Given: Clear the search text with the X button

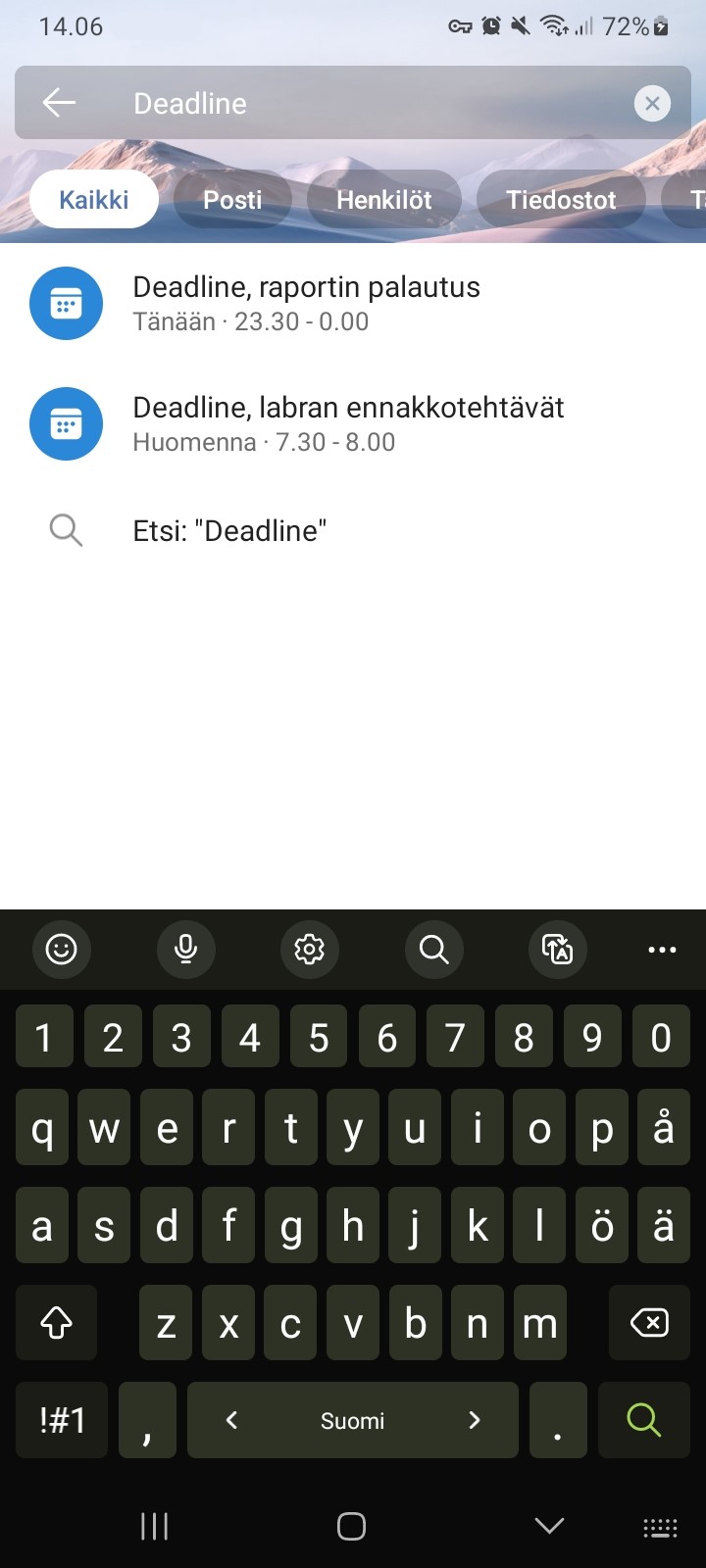Looking at the screenshot, I should tap(652, 103).
